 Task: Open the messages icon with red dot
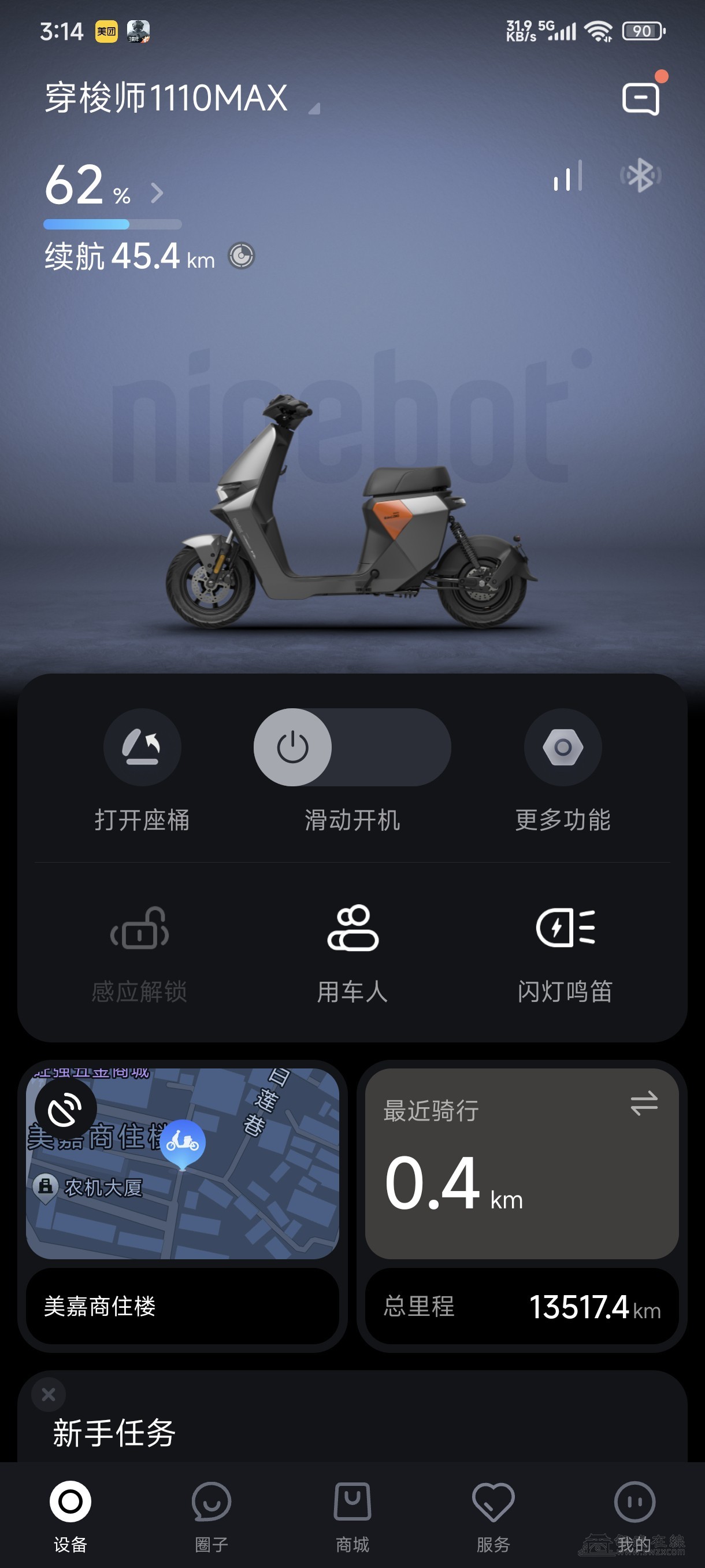point(640,99)
